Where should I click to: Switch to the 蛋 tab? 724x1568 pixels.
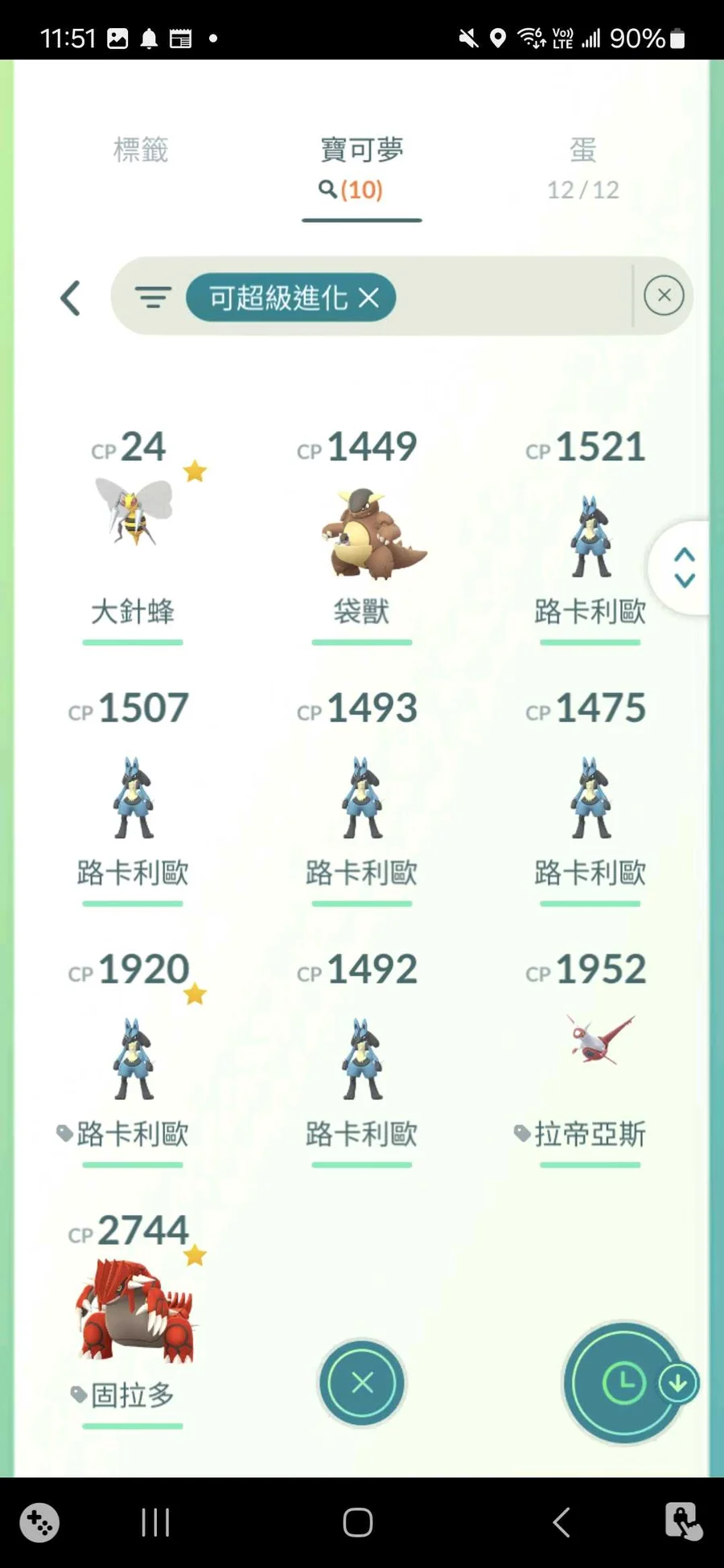pyautogui.click(x=583, y=167)
